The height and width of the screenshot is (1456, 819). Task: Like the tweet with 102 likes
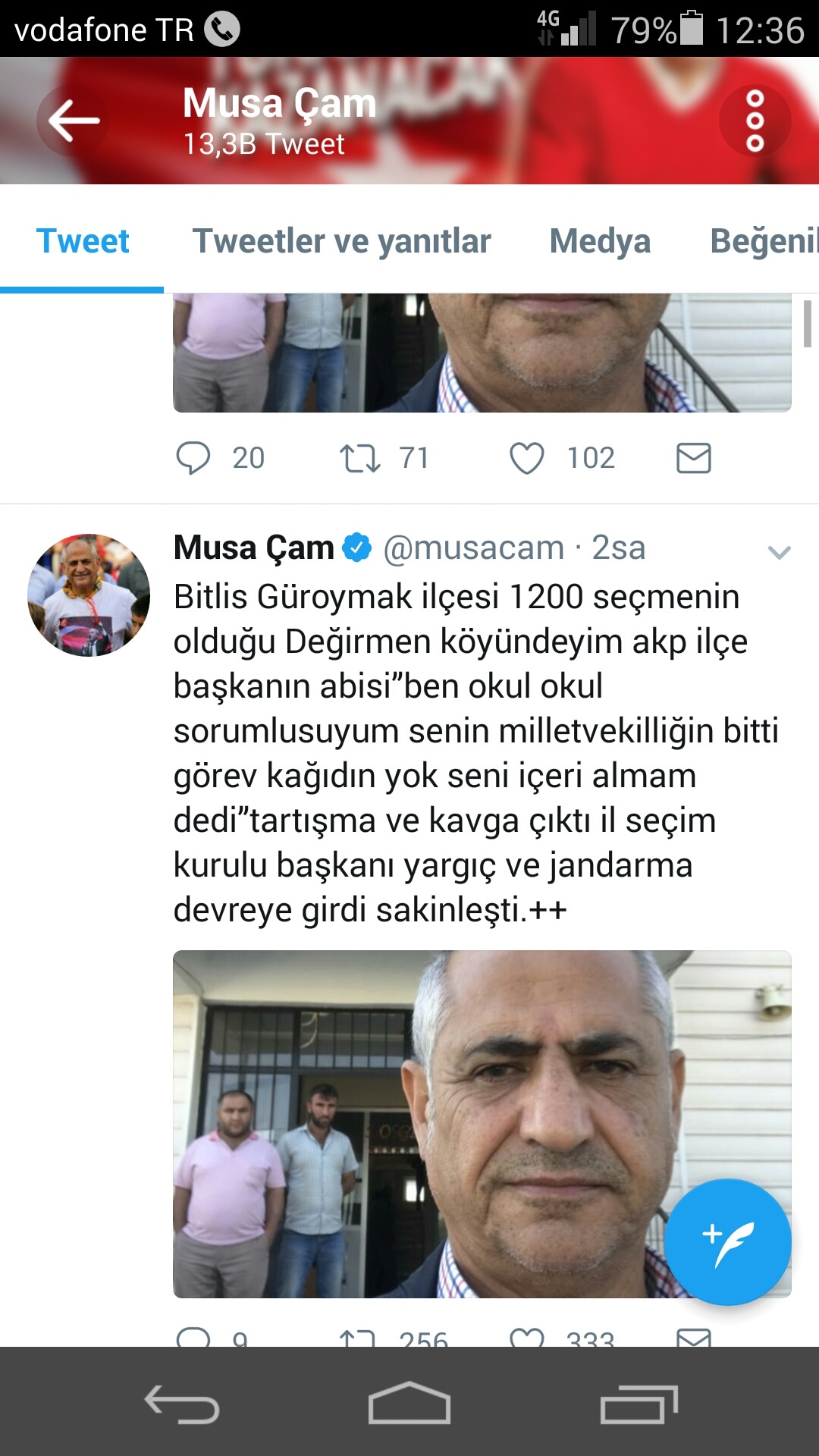coord(526,458)
